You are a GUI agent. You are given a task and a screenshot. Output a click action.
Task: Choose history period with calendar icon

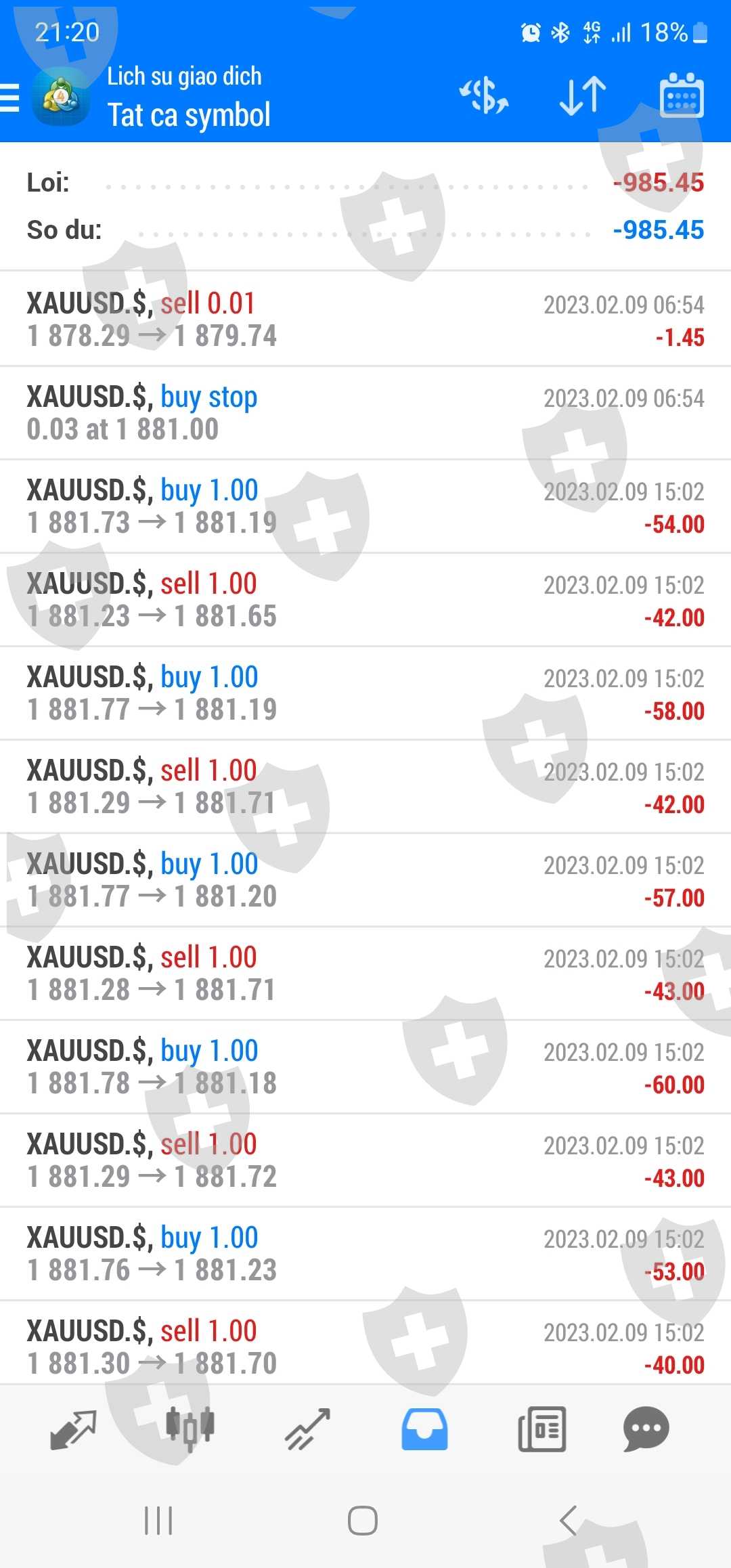tap(682, 96)
